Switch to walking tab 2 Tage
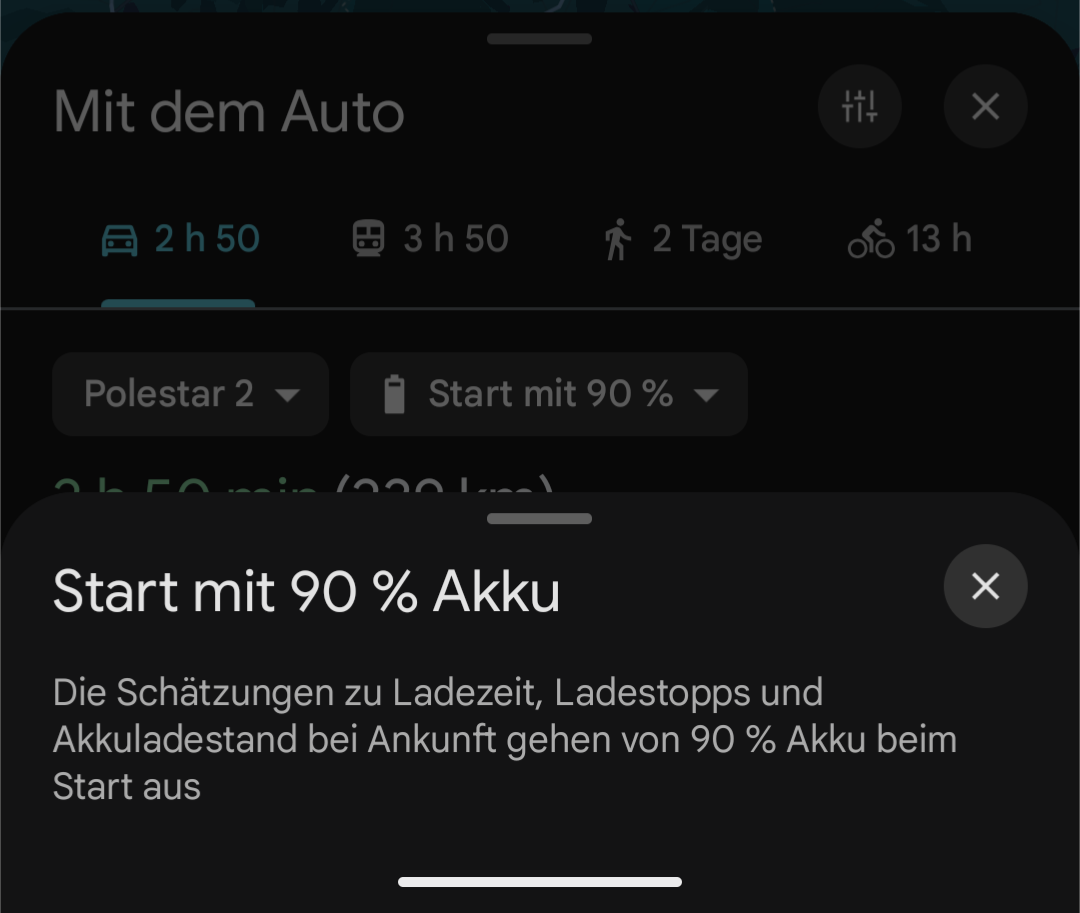Viewport: 1080px width, 913px height. (683, 240)
